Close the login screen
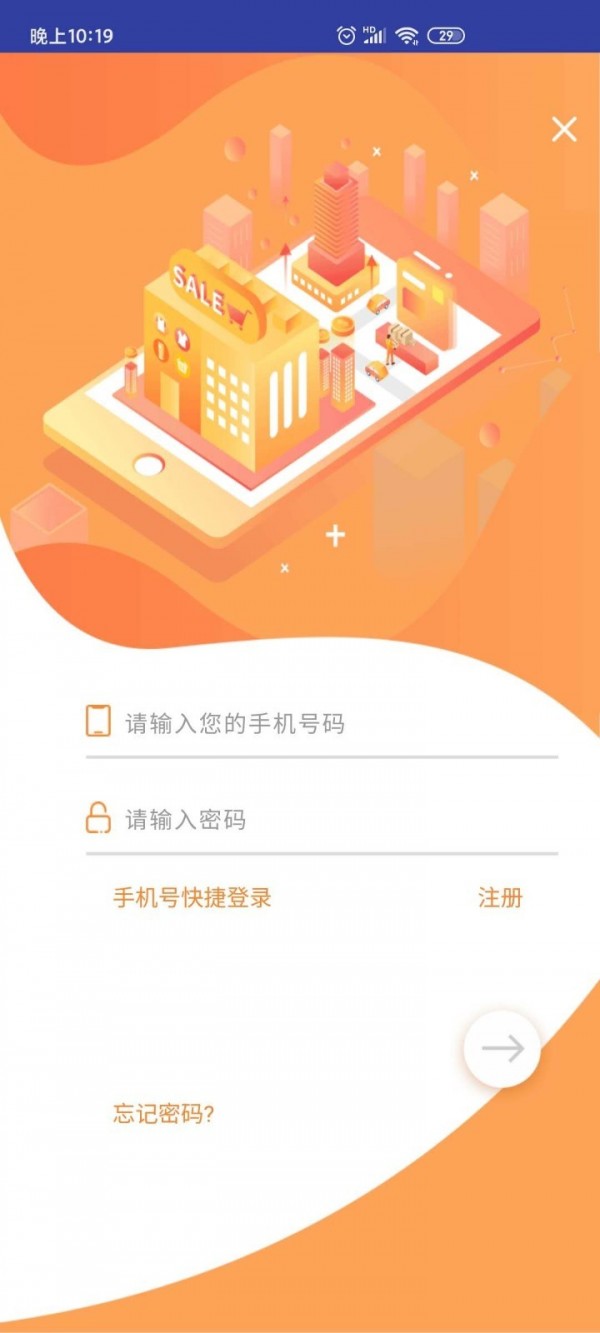 coord(564,129)
